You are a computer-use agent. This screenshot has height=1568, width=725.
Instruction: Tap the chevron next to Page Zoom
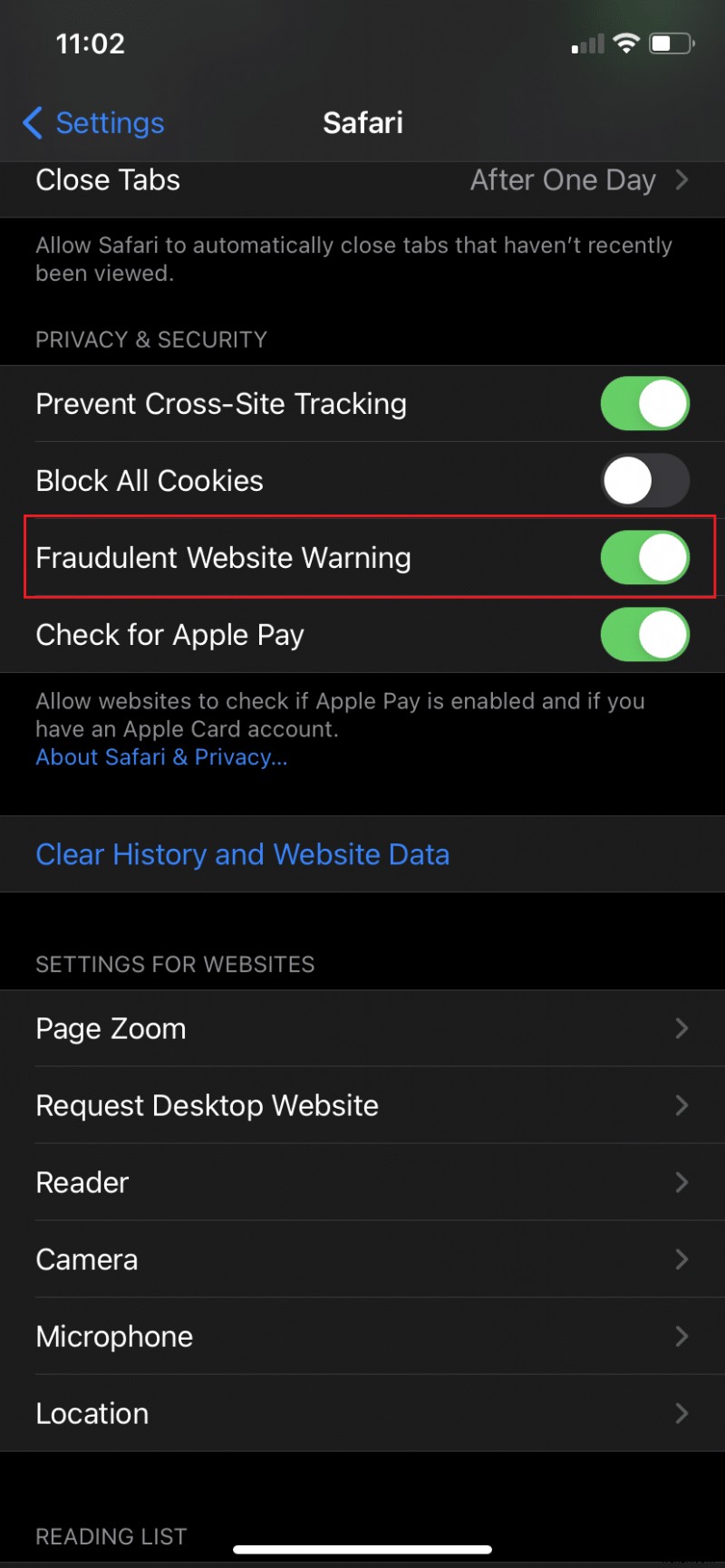682,1028
